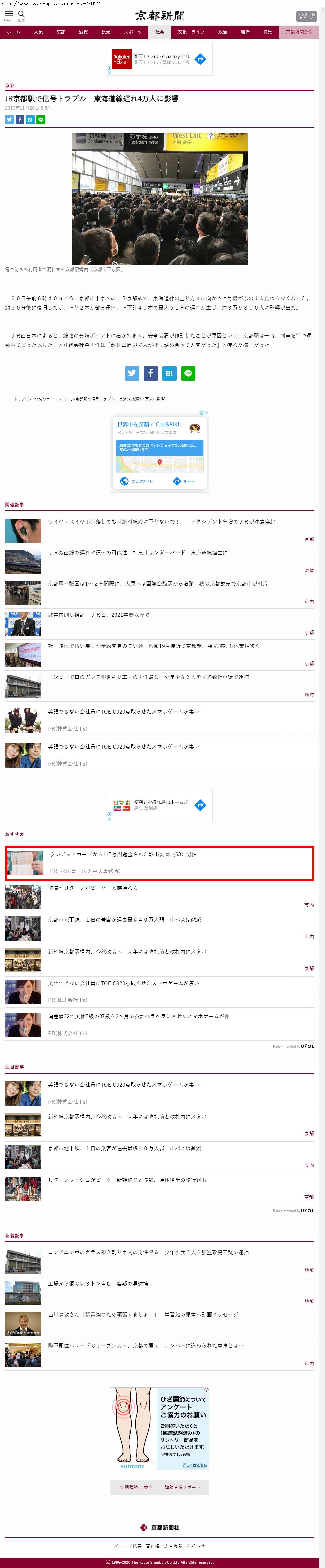
Task: Switch to the スポーツ tab
Action: click(x=133, y=32)
